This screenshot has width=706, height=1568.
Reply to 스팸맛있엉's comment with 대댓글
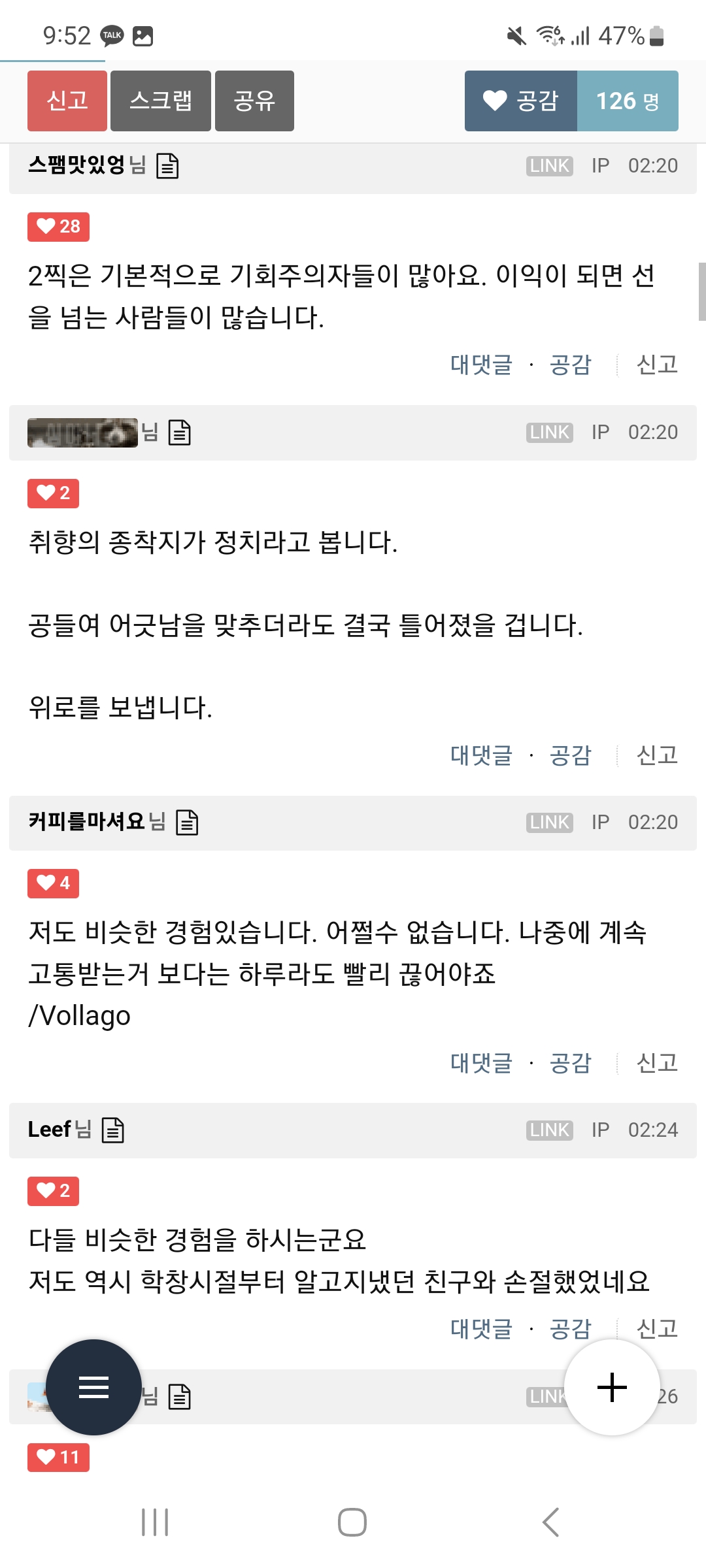coord(481,365)
